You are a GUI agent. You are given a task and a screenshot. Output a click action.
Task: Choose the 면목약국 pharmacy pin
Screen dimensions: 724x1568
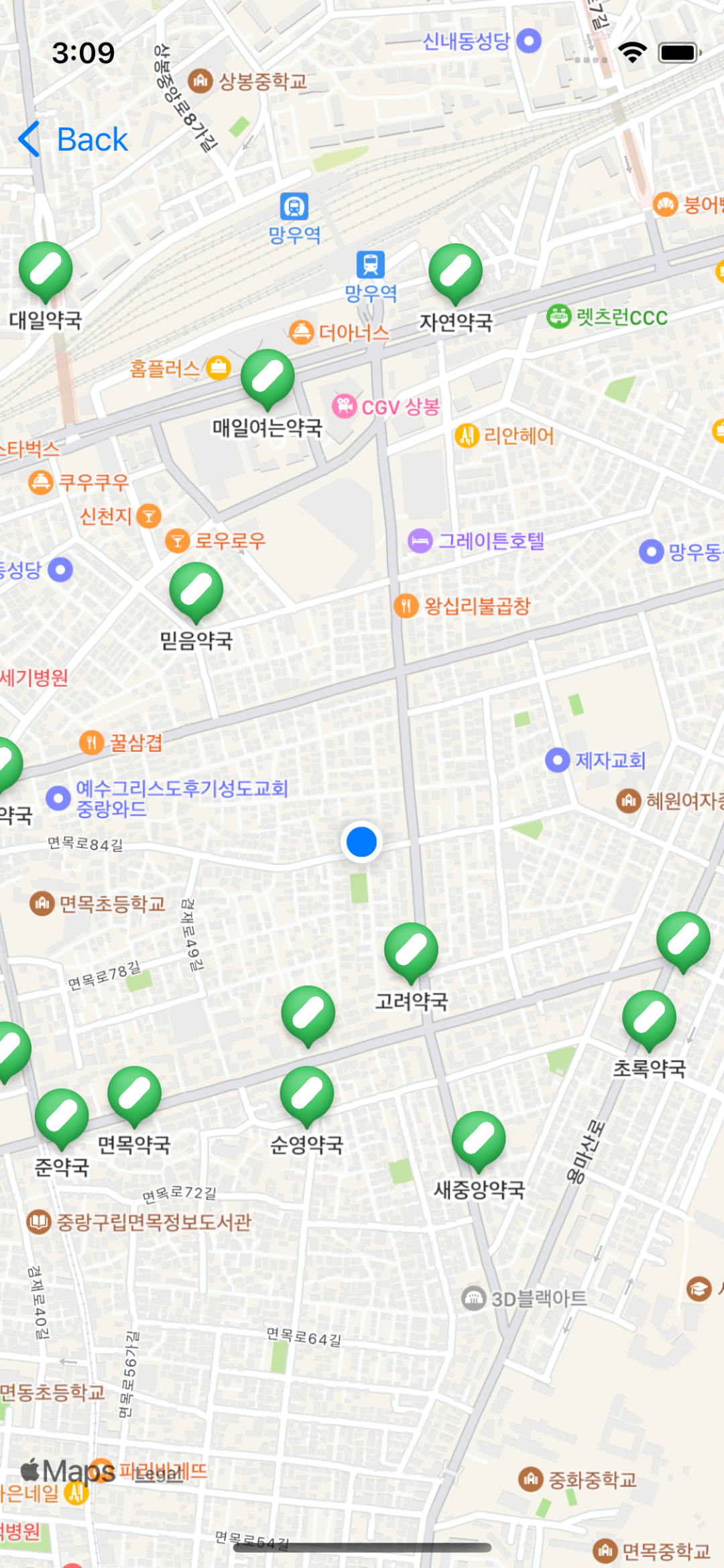134,1094
